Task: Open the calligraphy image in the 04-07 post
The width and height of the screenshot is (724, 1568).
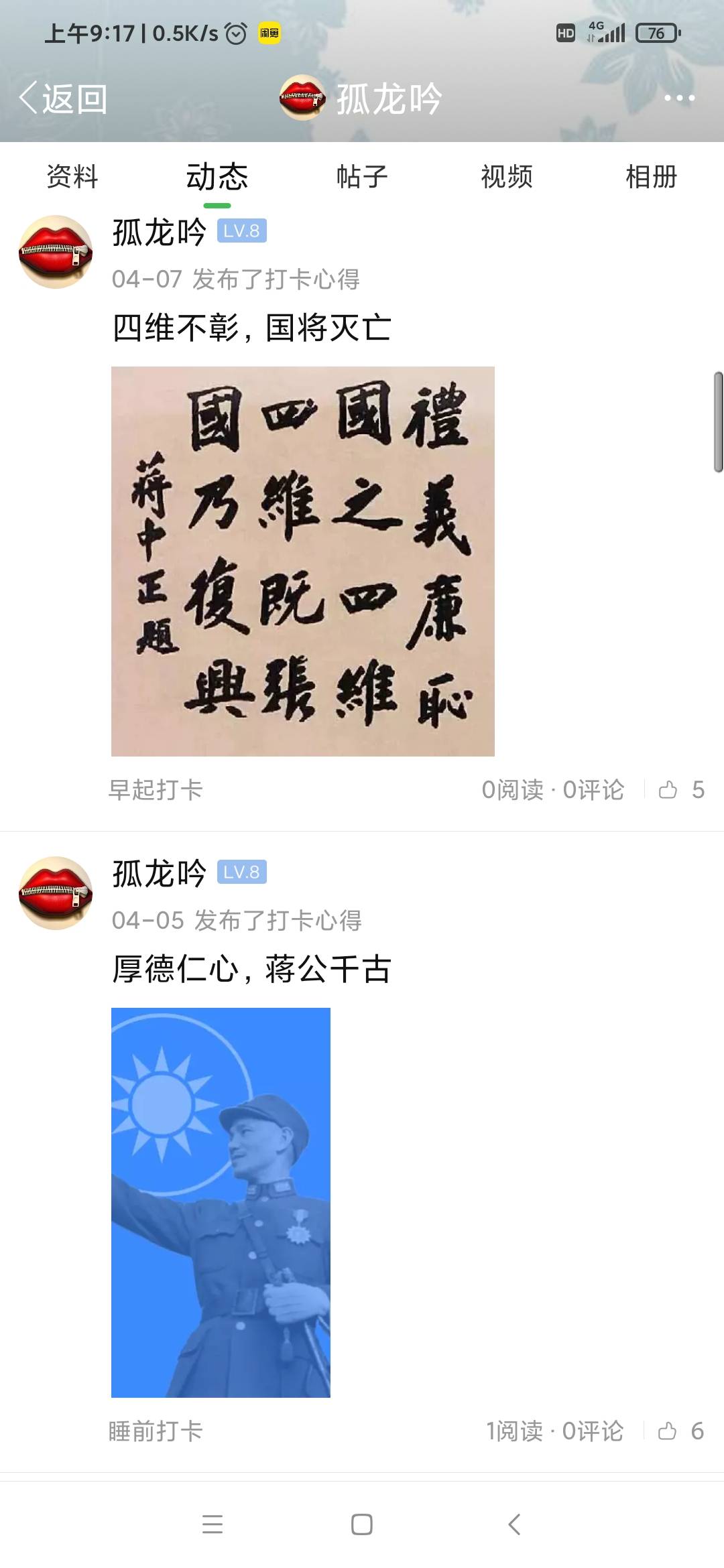Action: pyautogui.click(x=303, y=562)
